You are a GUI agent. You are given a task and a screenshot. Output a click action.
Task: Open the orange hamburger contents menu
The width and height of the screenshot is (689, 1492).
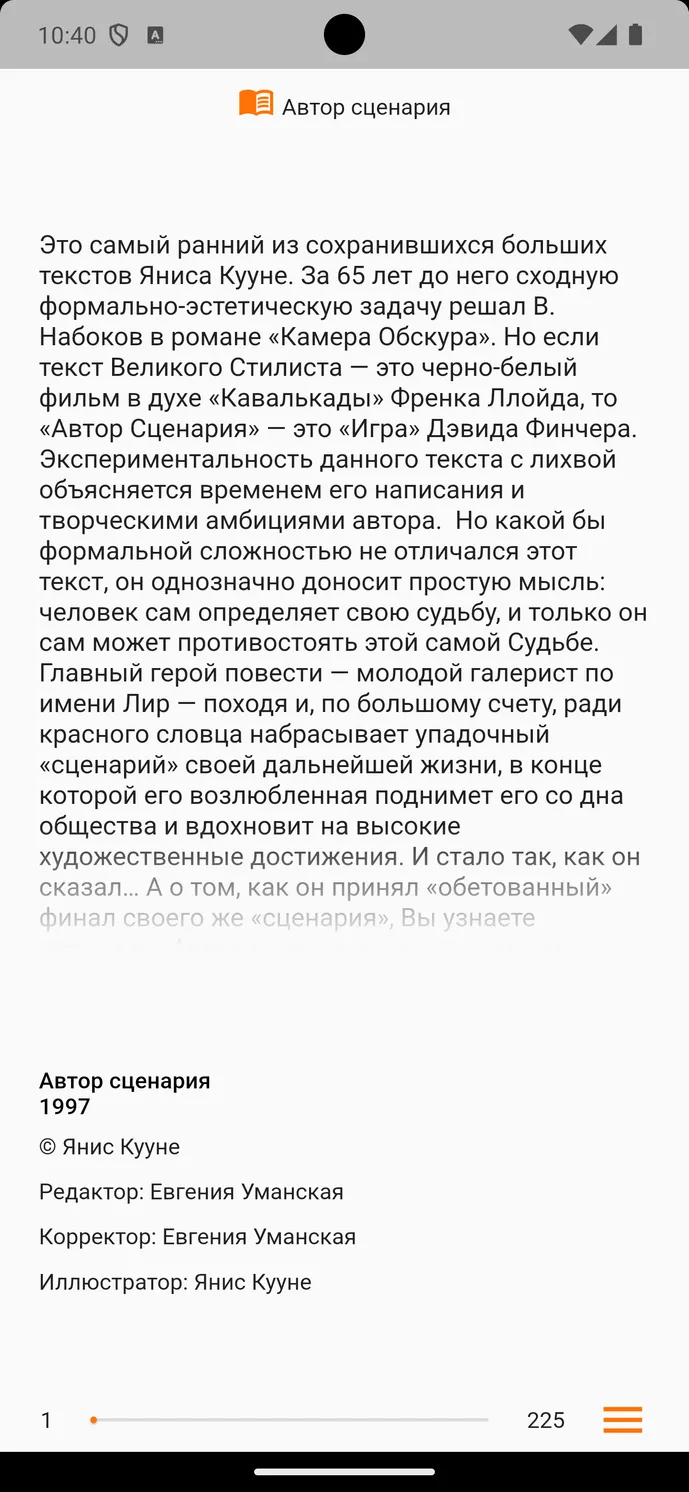[x=622, y=1419]
